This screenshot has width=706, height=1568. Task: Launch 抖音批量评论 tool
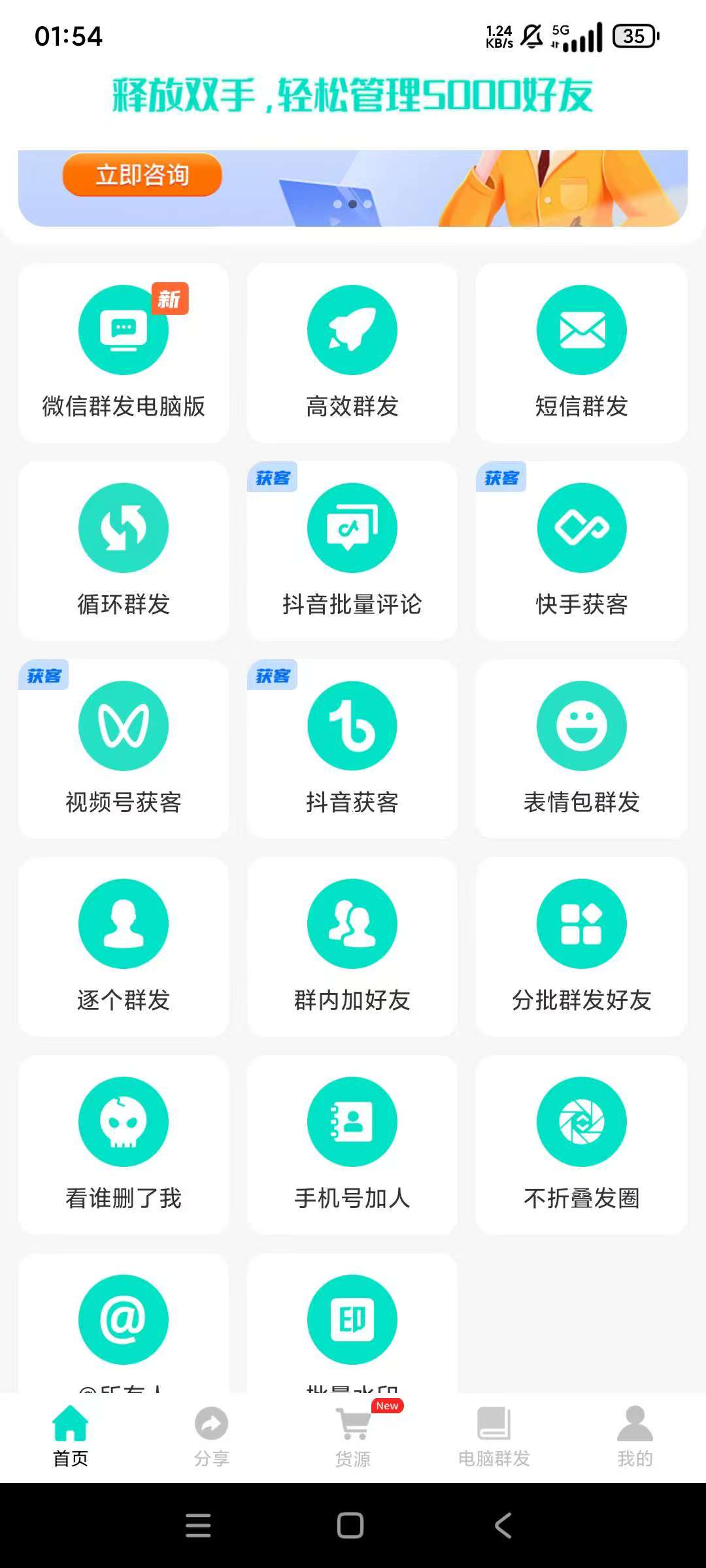click(352, 551)
